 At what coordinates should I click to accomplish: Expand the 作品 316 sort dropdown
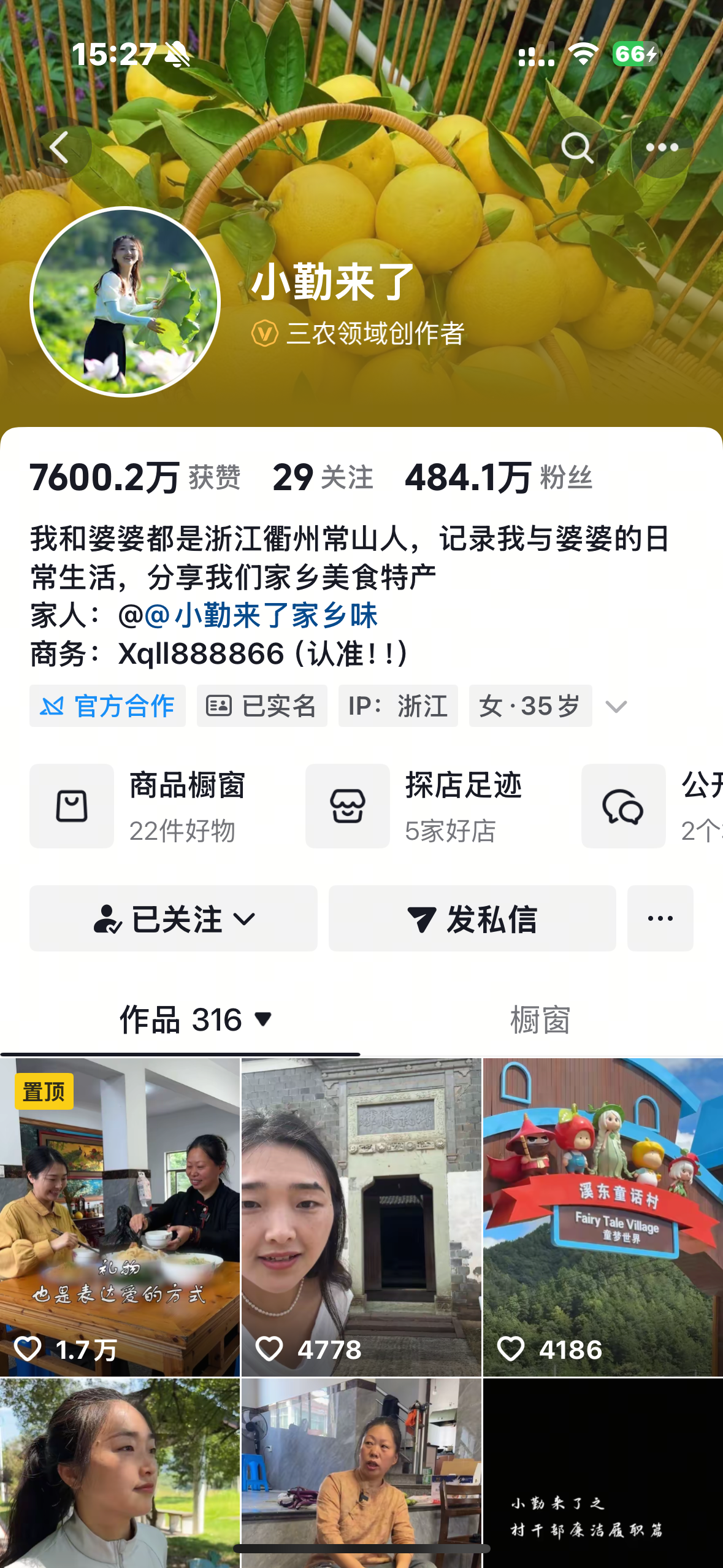click(196, 1020)
